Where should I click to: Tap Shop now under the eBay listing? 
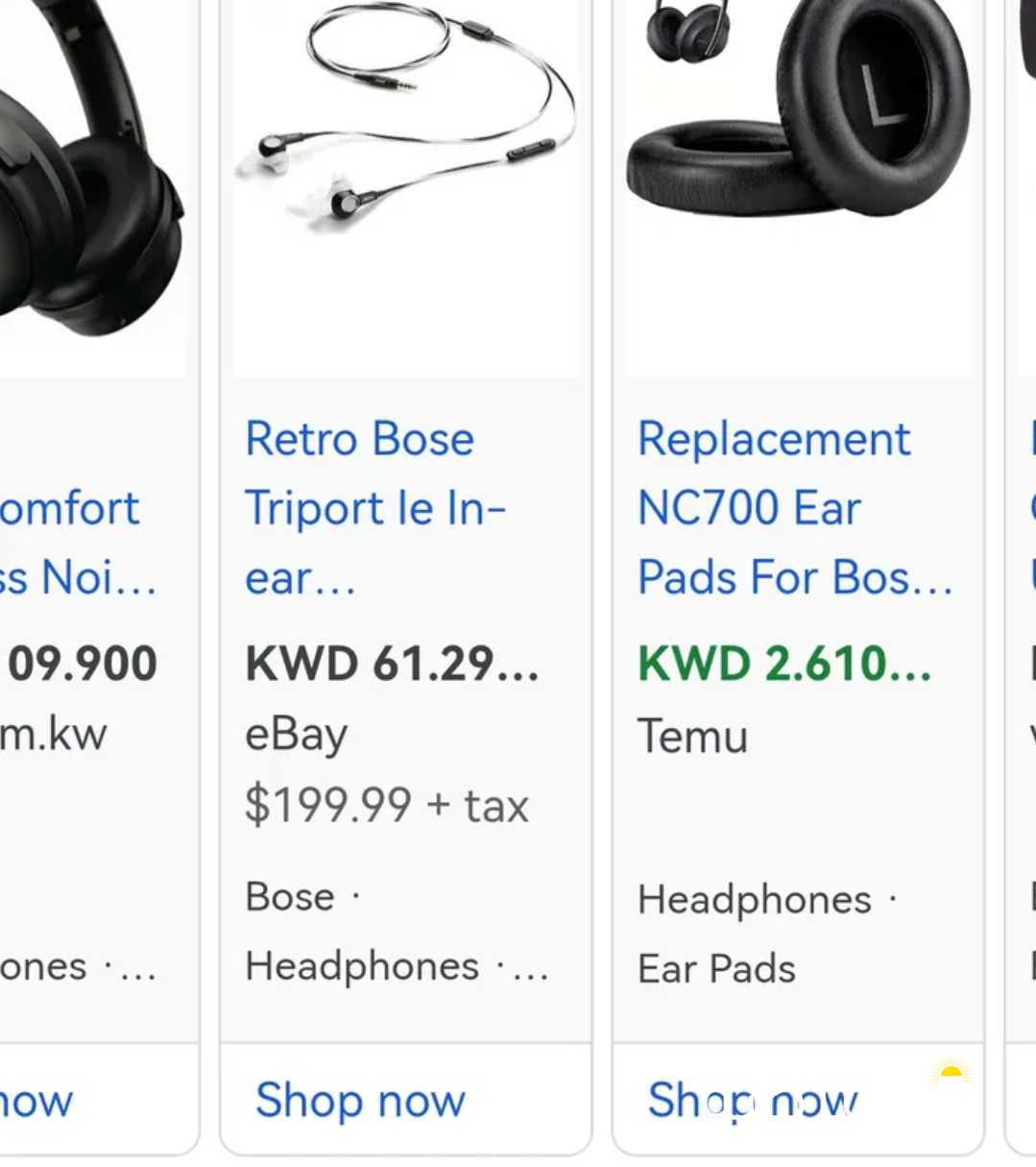[x=360, y=1100]
